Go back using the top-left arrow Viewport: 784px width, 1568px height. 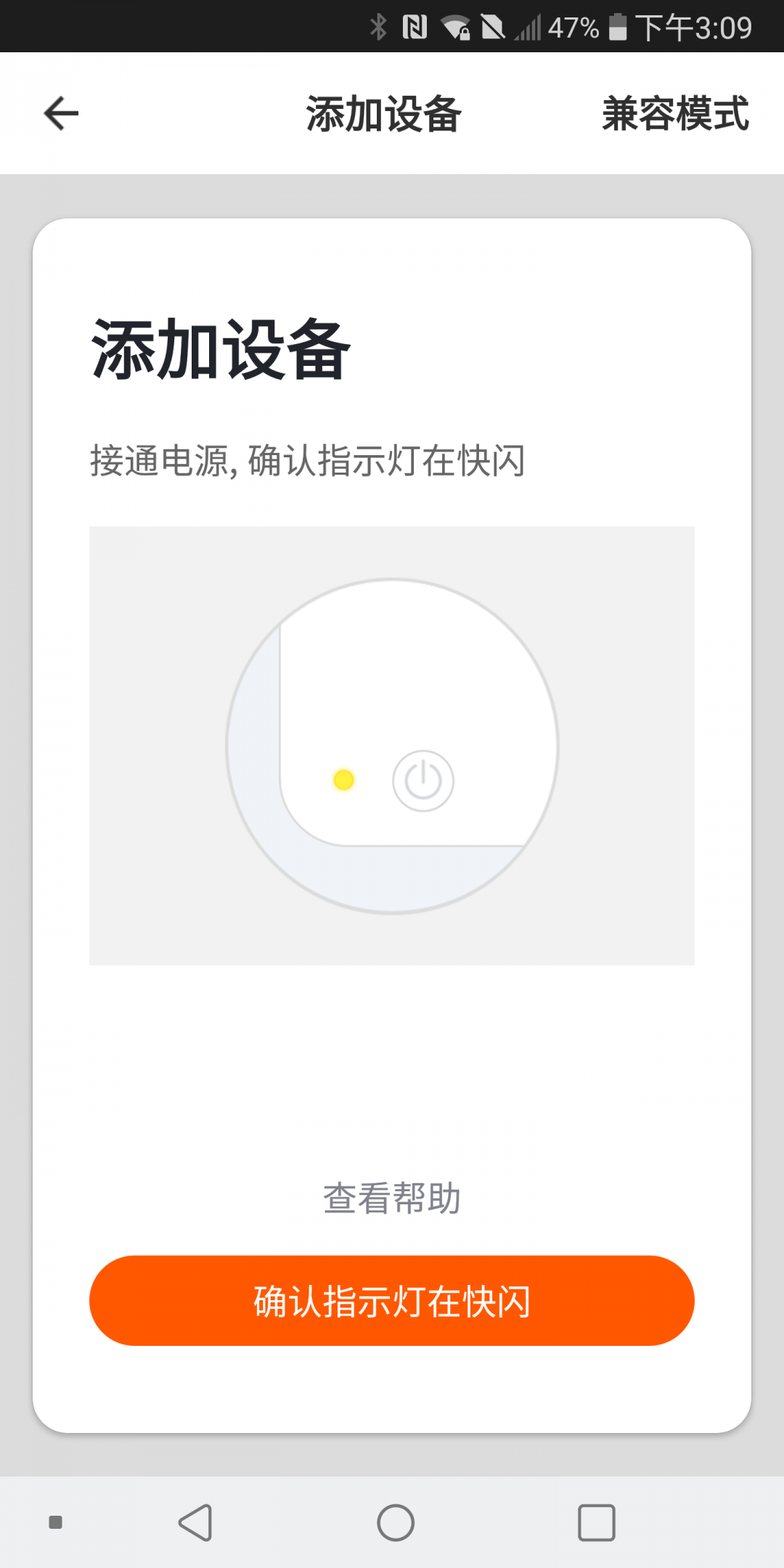tap(61, 113)
